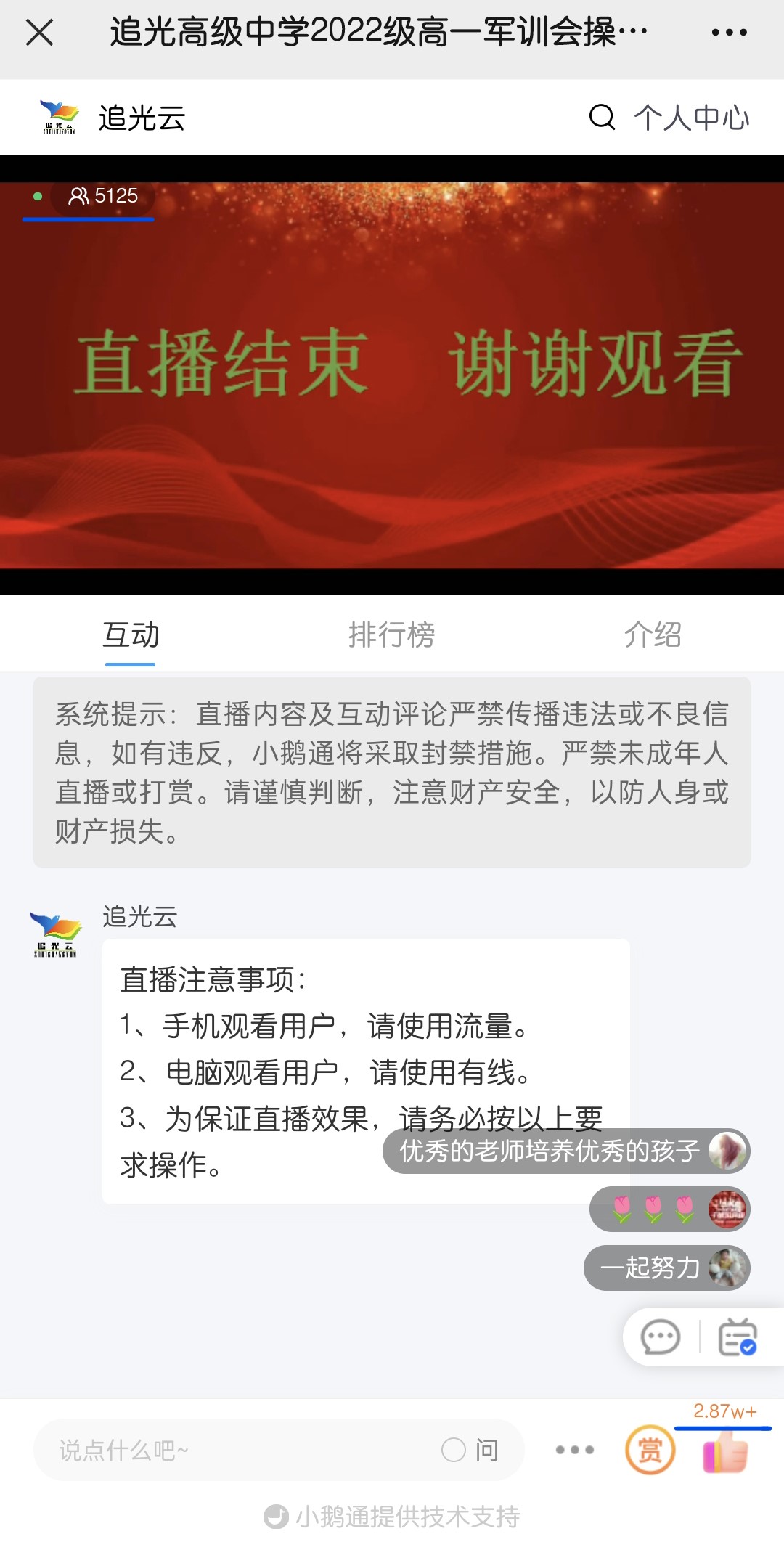The height and width of the screenshot is (1542, 784).
Task: Open the calendar reservation icon
Action: point(738,1337)
